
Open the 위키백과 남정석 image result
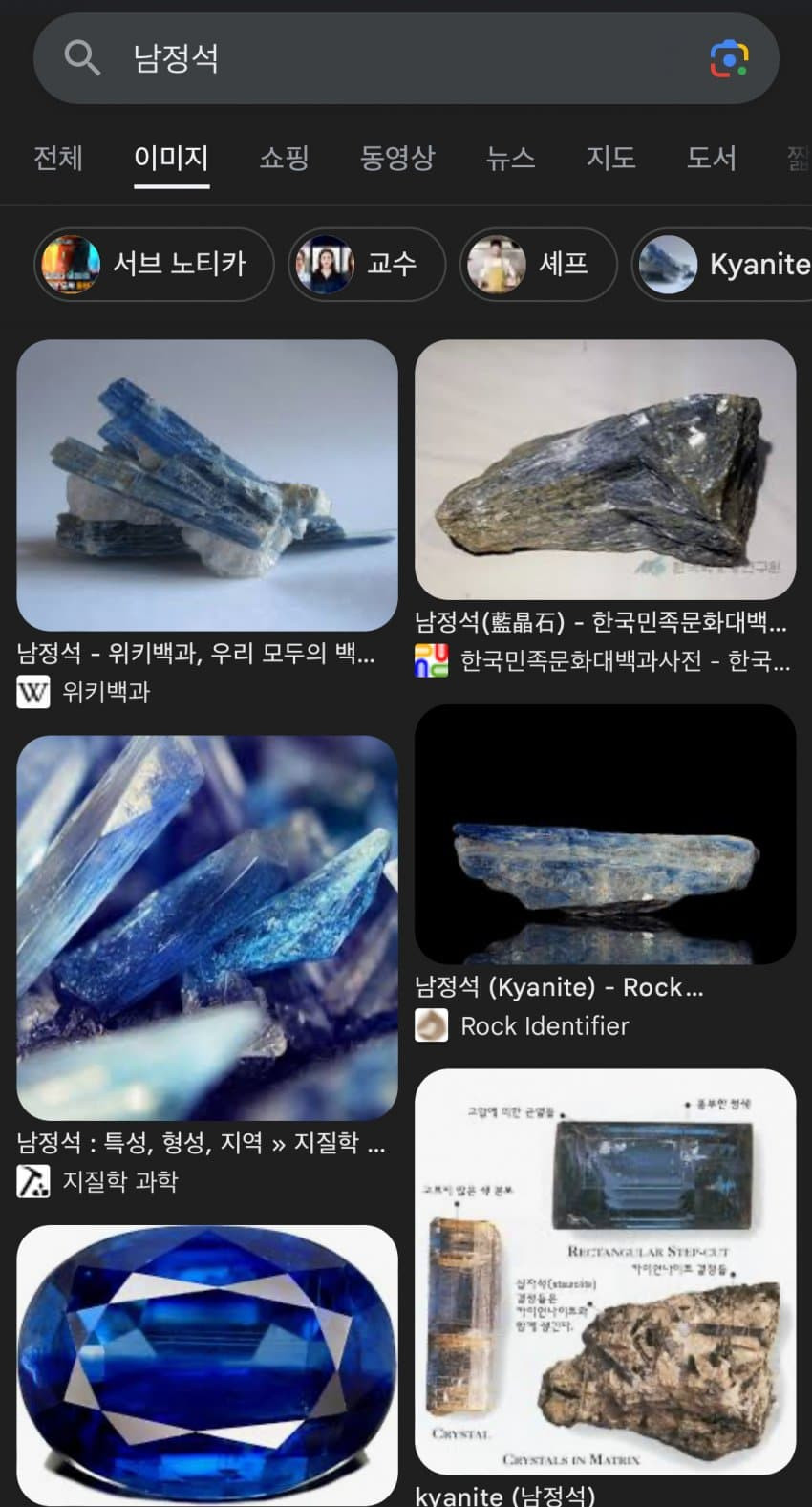(207, 485)
